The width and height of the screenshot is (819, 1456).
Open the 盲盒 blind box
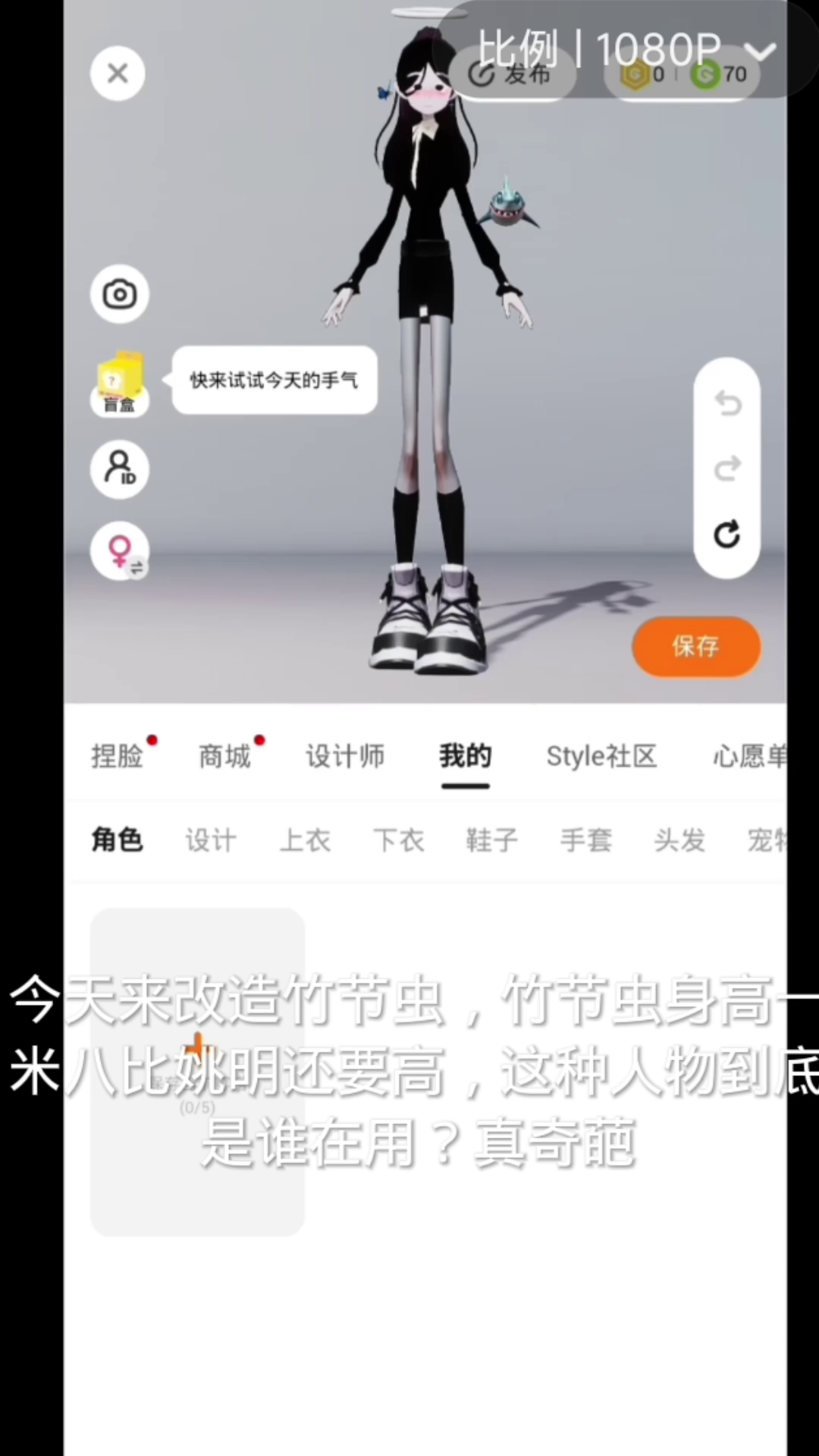[119, 383]
